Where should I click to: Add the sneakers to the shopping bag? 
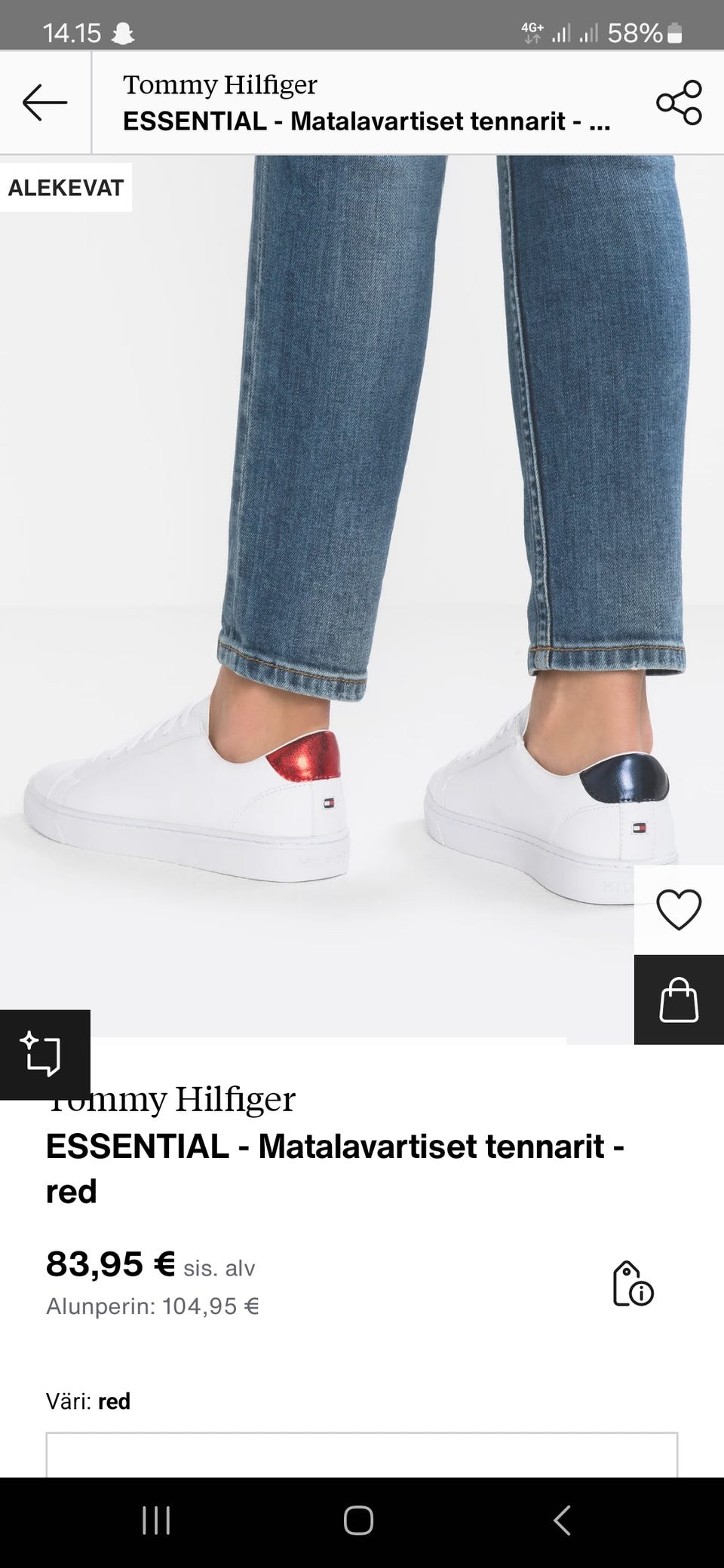pos(679,1000)
